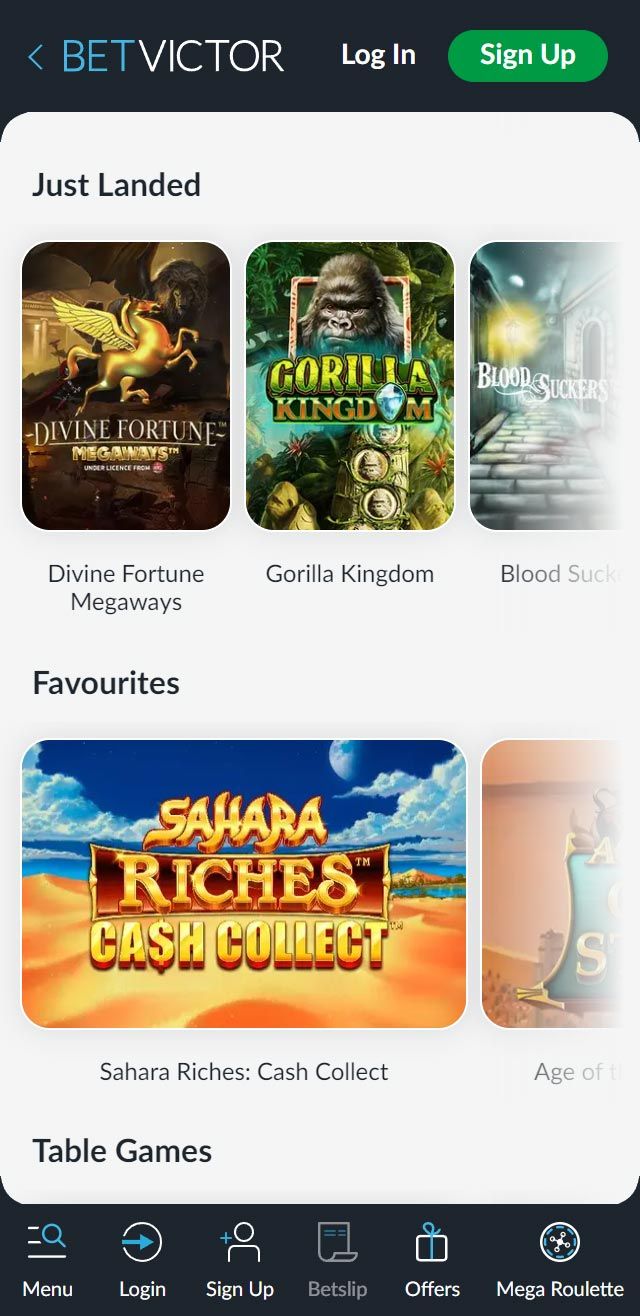Tap the green Sign Up button
640x1316 pixels.
pos(527,55)
